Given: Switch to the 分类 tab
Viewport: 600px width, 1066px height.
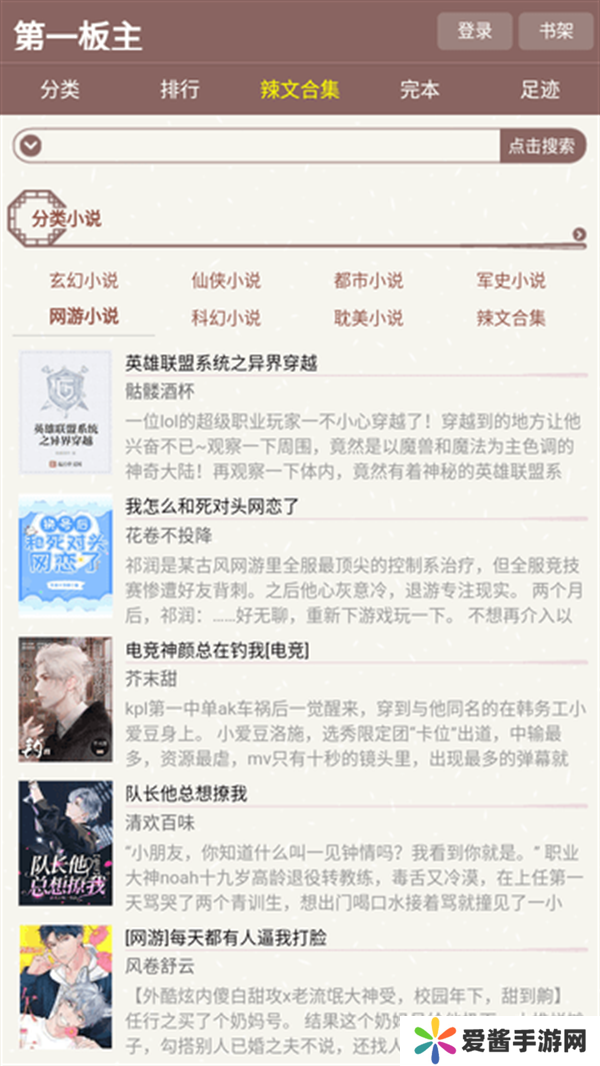Looking at the screenshot, I should (x=60, y=89).
